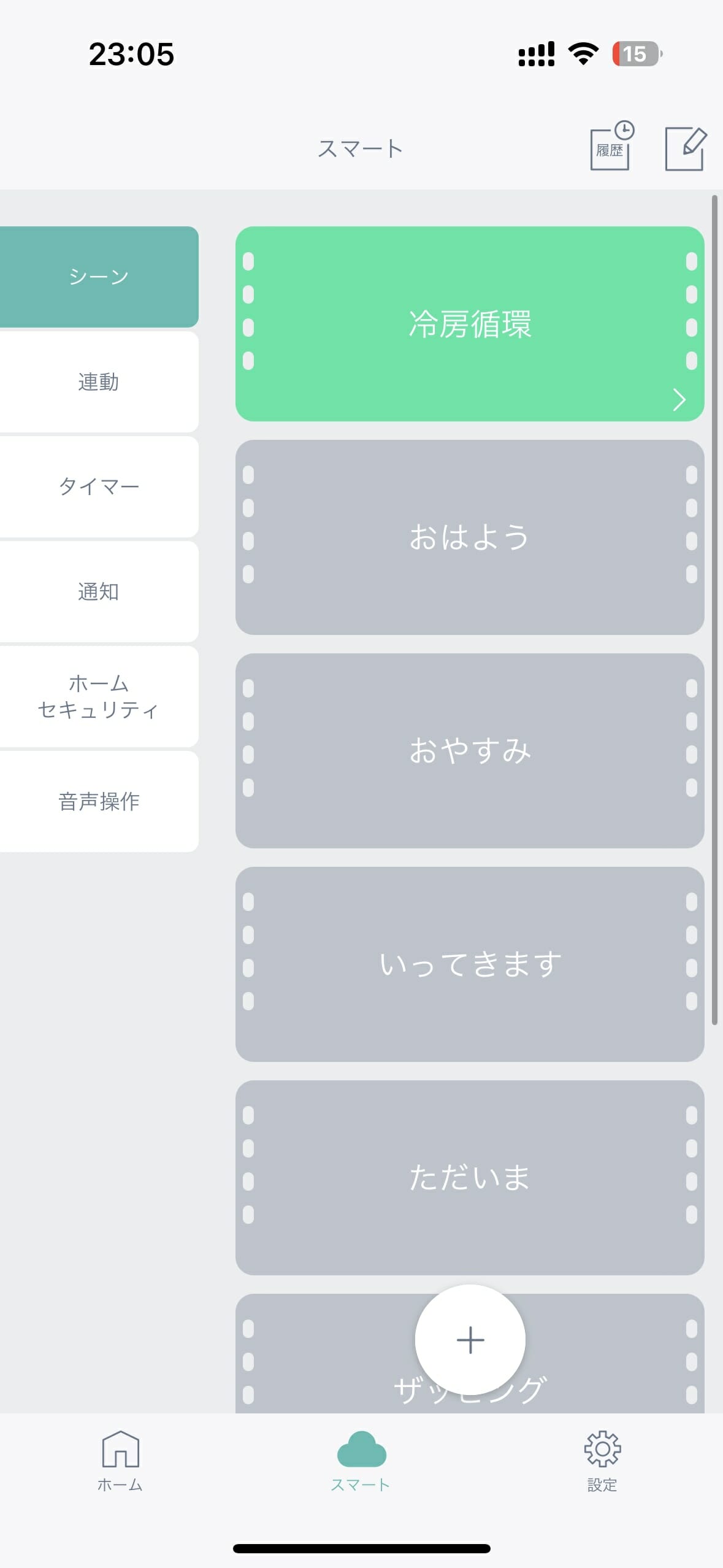Open the 音声操作 category
723x1568 pixels.
point(99,801)
